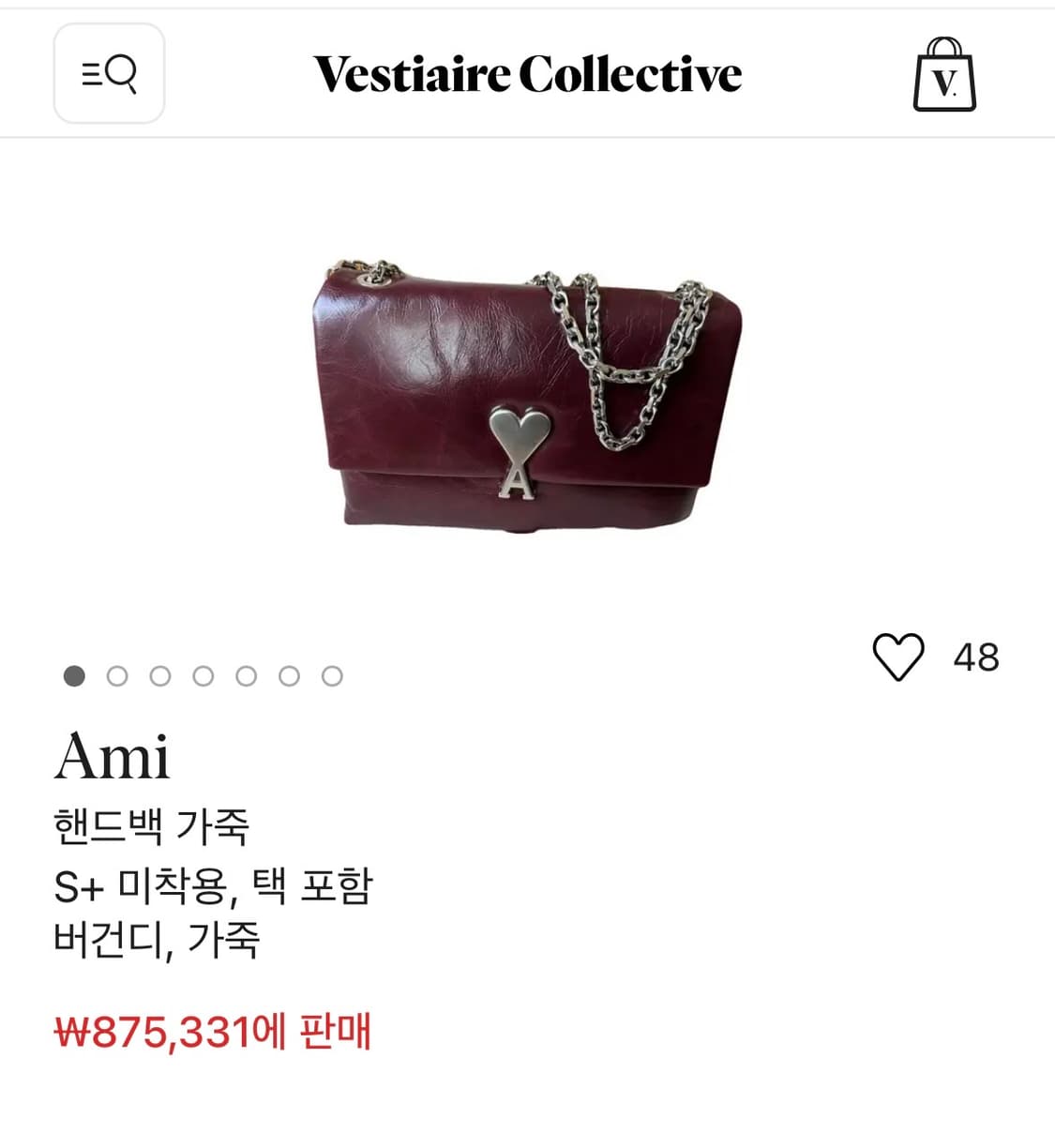The width and height of the screenshot is (1055, 1148).
Task: Open the sixth dot in the image pager
Action: pyautogui.click(x=288, y=674)
